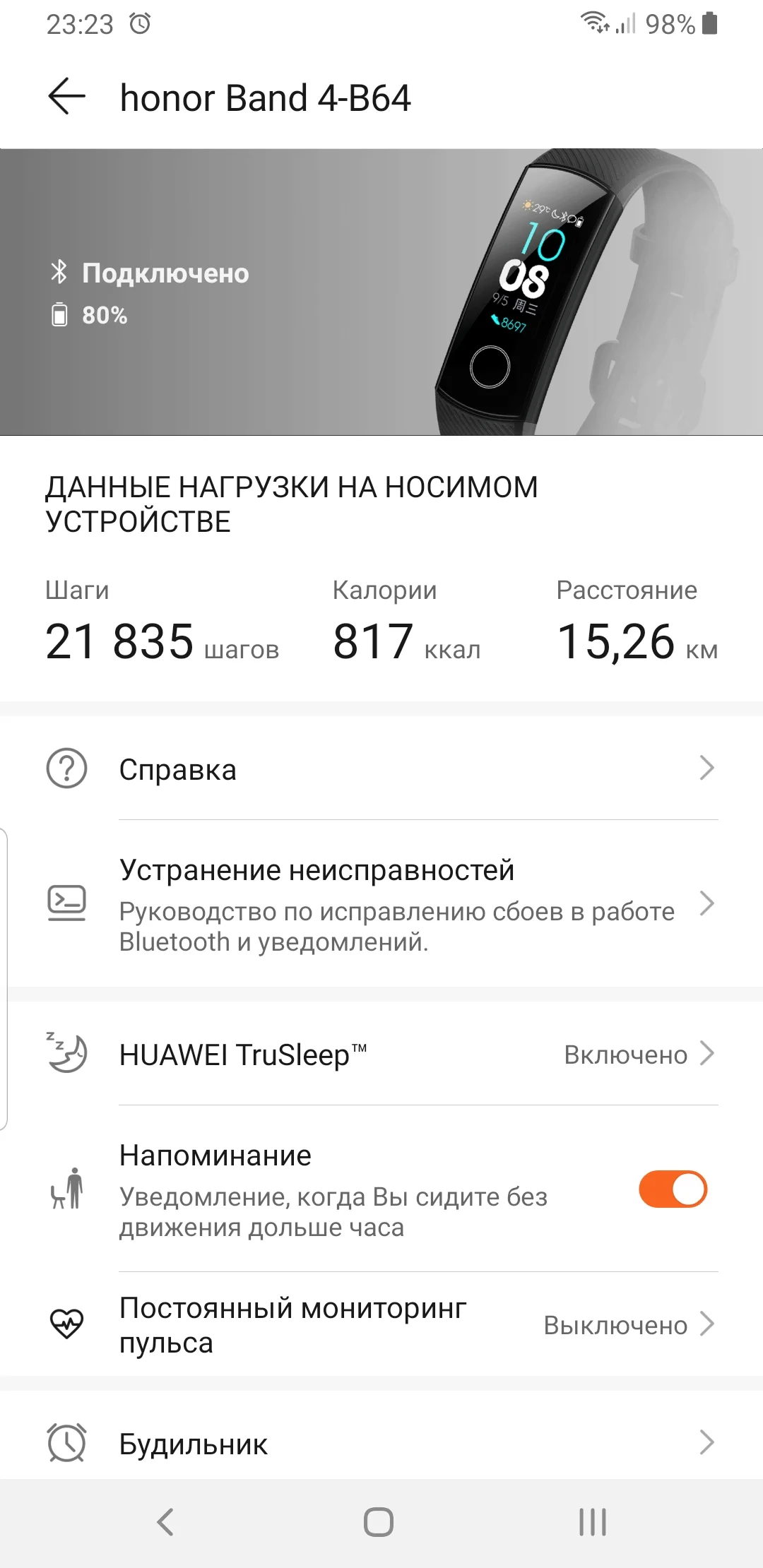
Task: Tap the heart pulse icon for мониторинг пульса
Action: pos(66,1325)
